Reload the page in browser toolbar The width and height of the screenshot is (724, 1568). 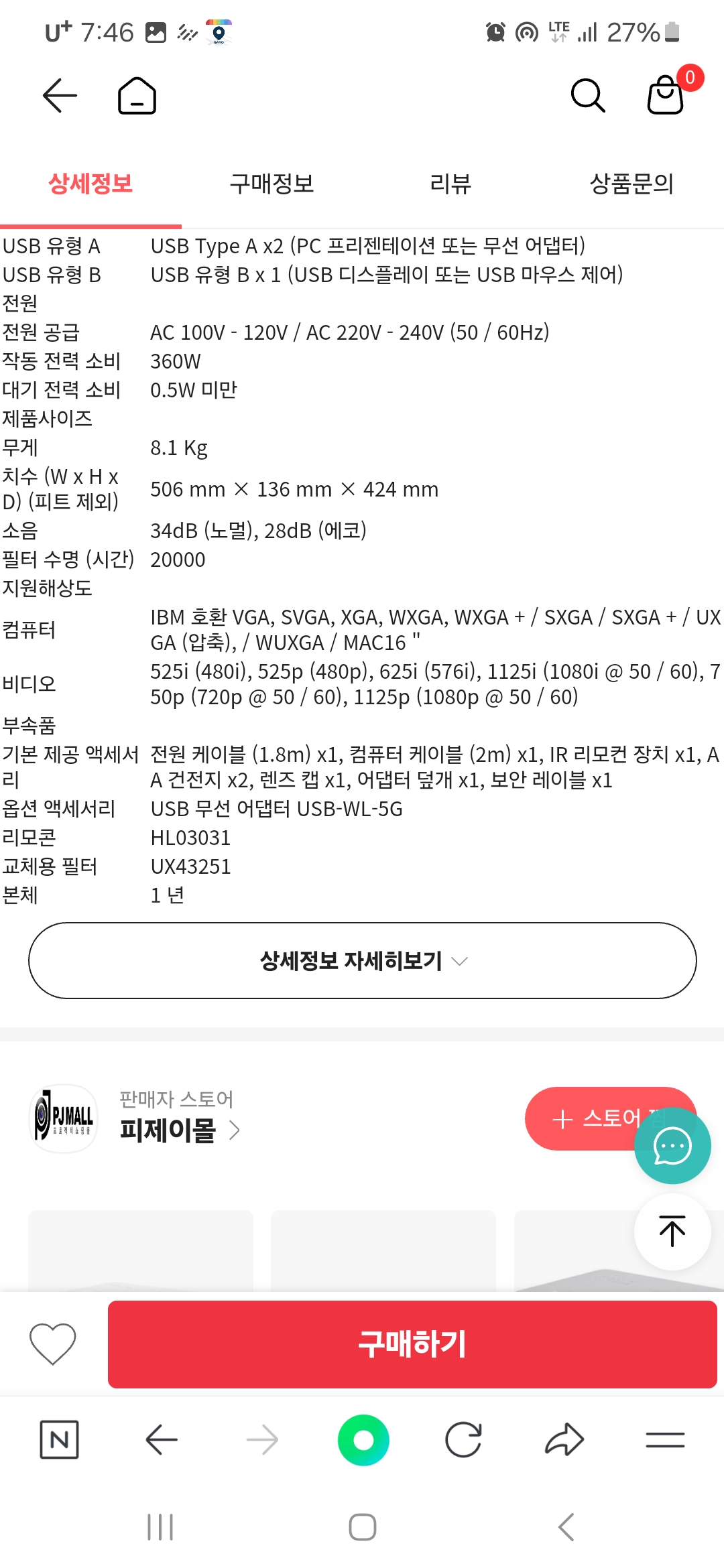point(463,1439)
